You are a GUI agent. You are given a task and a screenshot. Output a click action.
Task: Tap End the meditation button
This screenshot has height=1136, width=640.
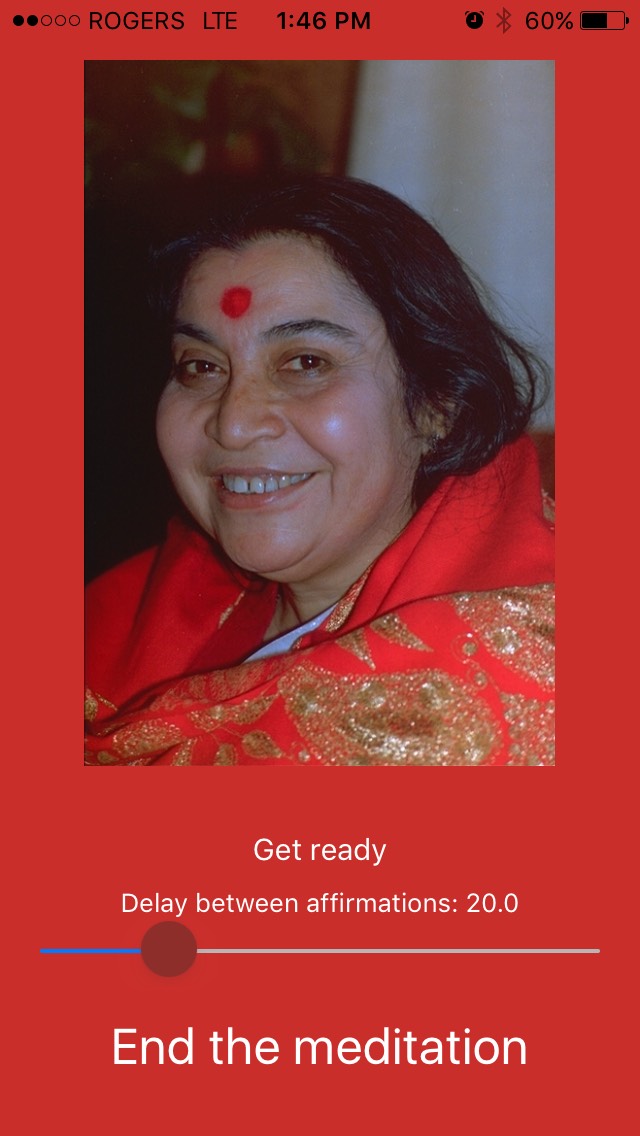(319, 1047)
